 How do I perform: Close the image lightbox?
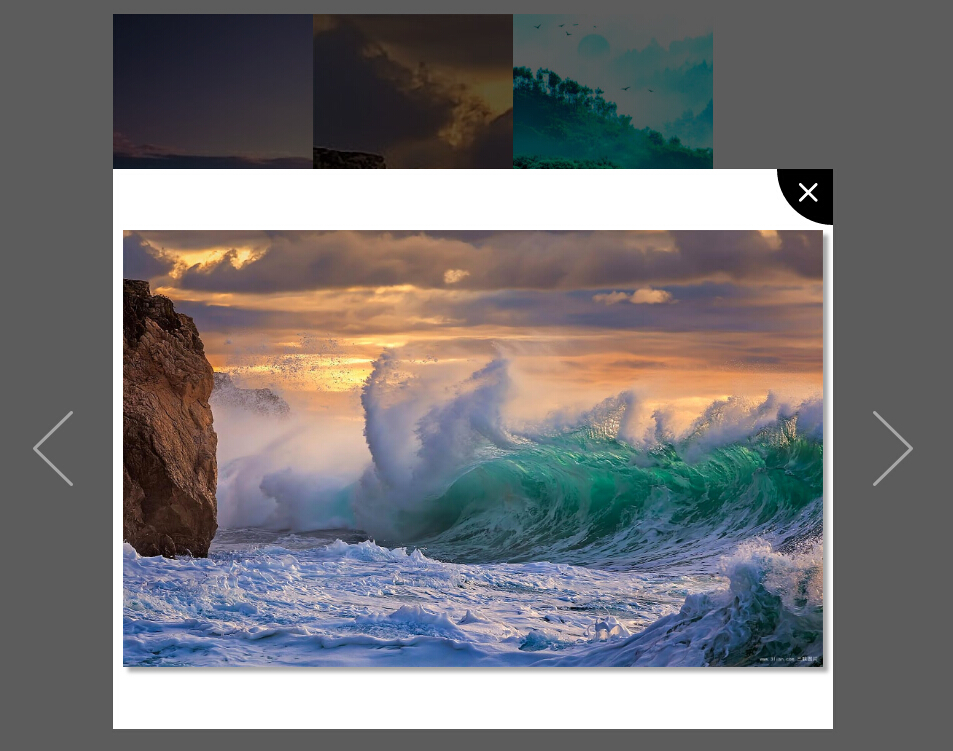(808, 192)
